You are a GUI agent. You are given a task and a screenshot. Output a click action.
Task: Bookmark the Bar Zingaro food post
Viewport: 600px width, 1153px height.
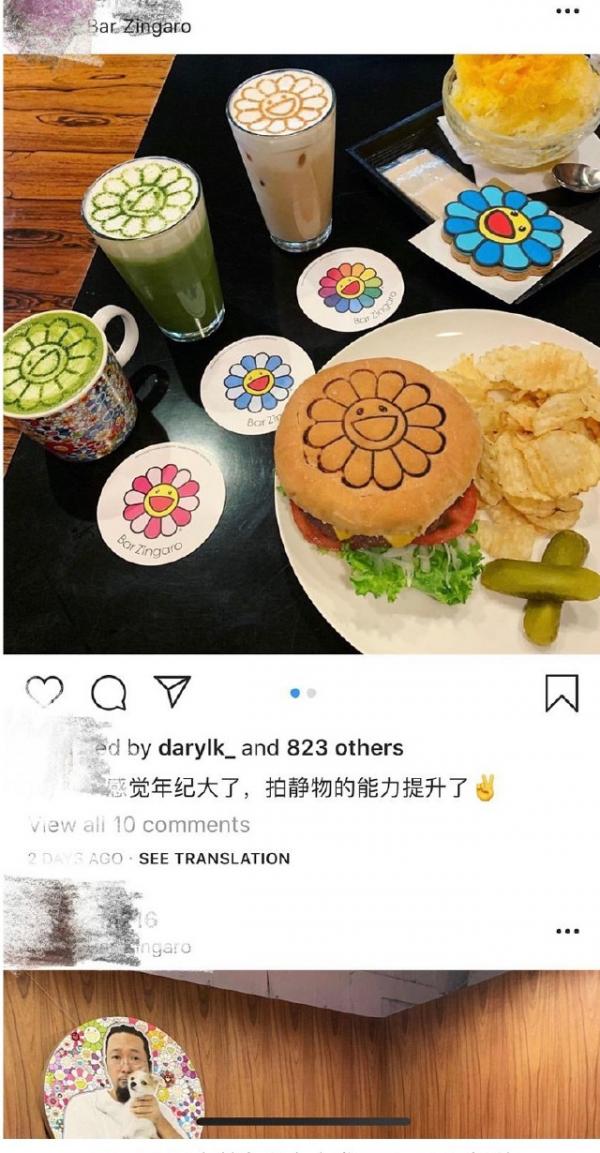(x=561, y=692)
